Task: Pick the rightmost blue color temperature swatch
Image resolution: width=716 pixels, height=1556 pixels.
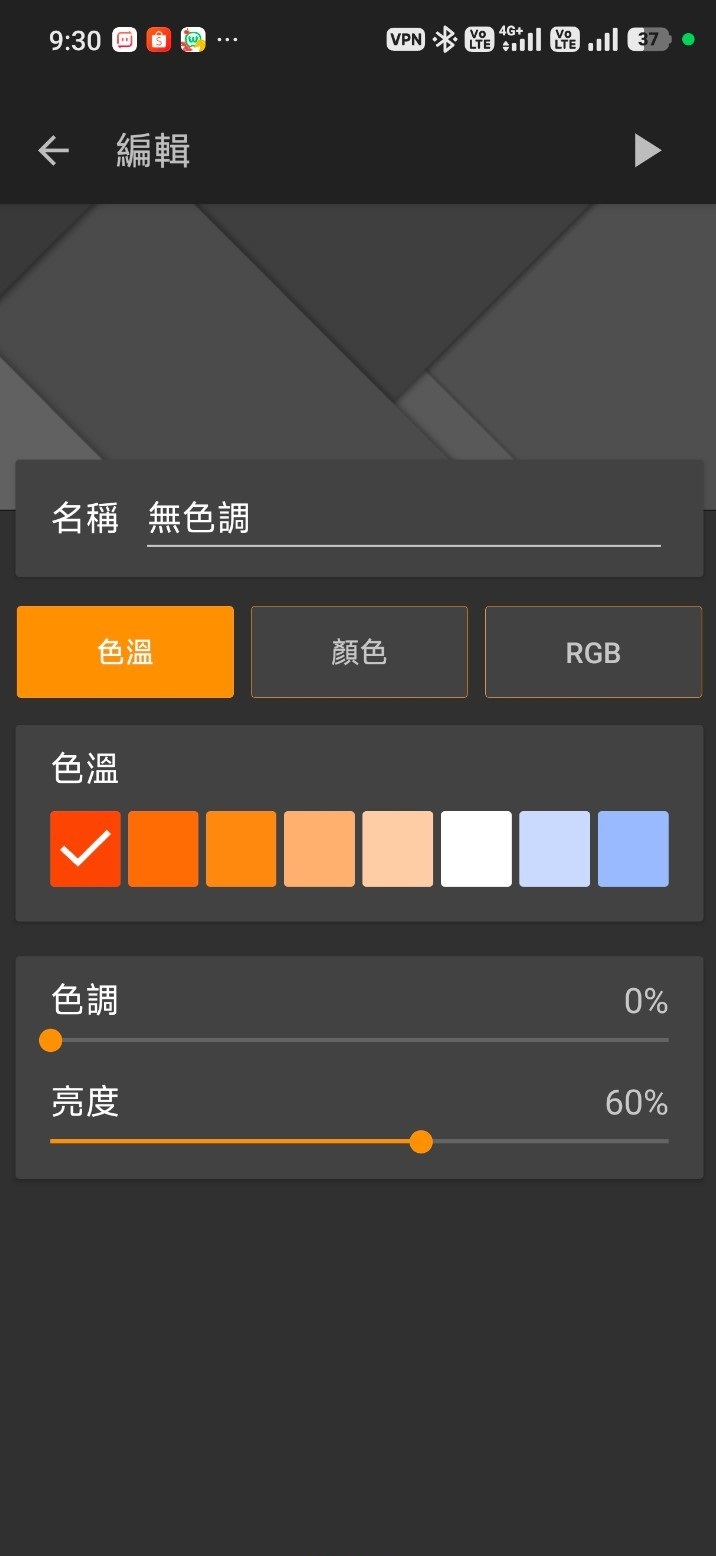Action: coord(633,849)
